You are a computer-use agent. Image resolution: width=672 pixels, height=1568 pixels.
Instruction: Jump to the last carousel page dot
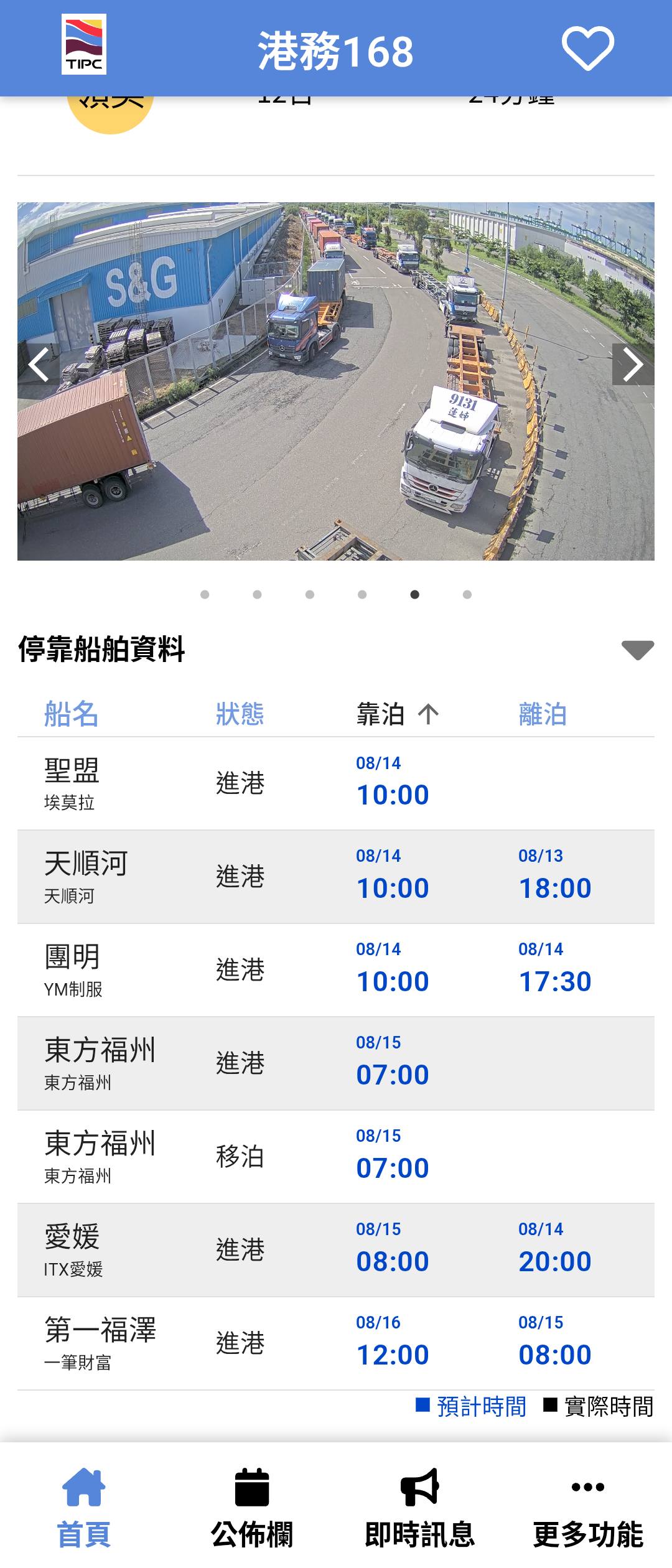click(x=467, y=595)
